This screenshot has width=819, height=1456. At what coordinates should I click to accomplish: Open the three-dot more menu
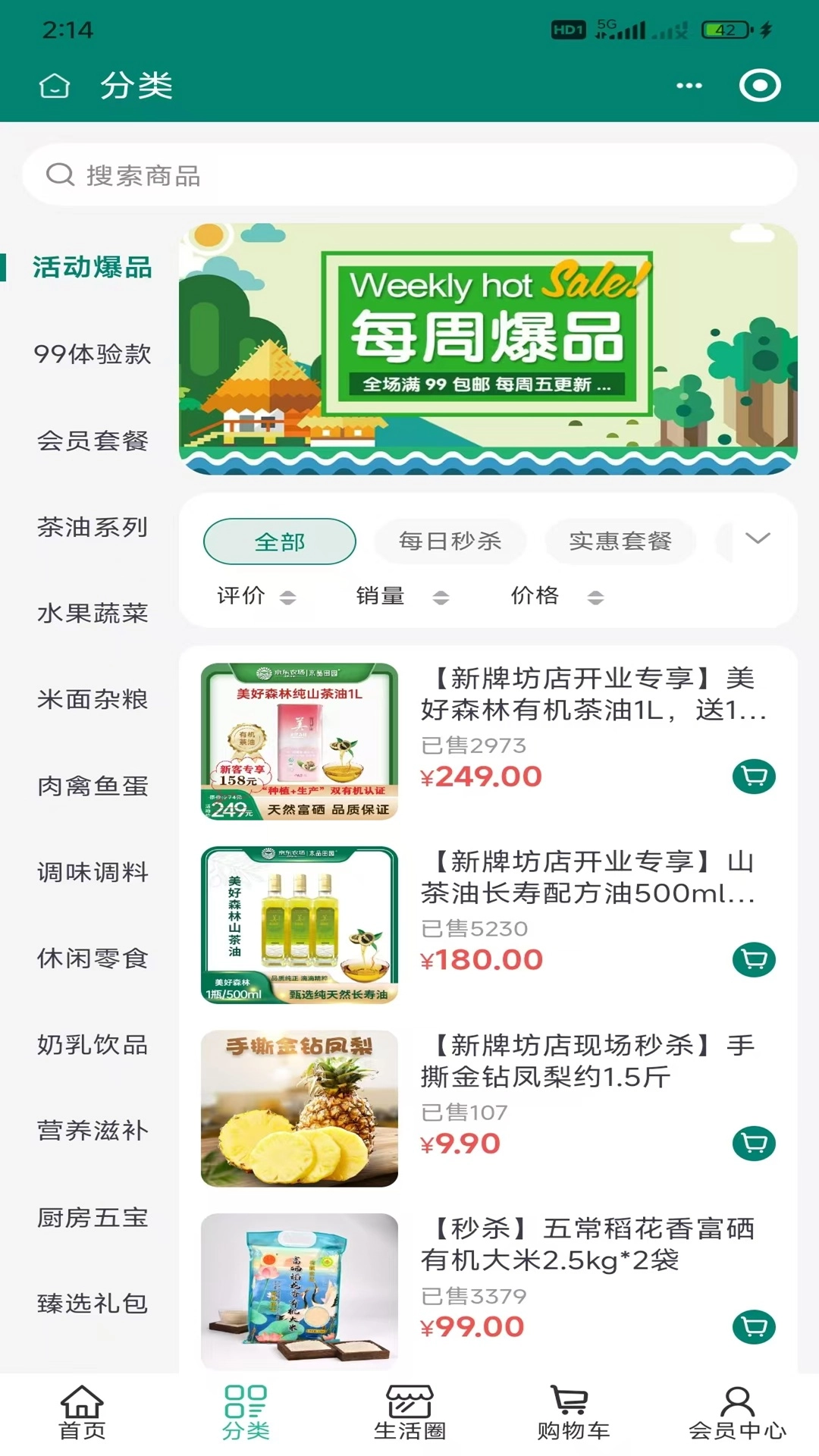[689, 86]
